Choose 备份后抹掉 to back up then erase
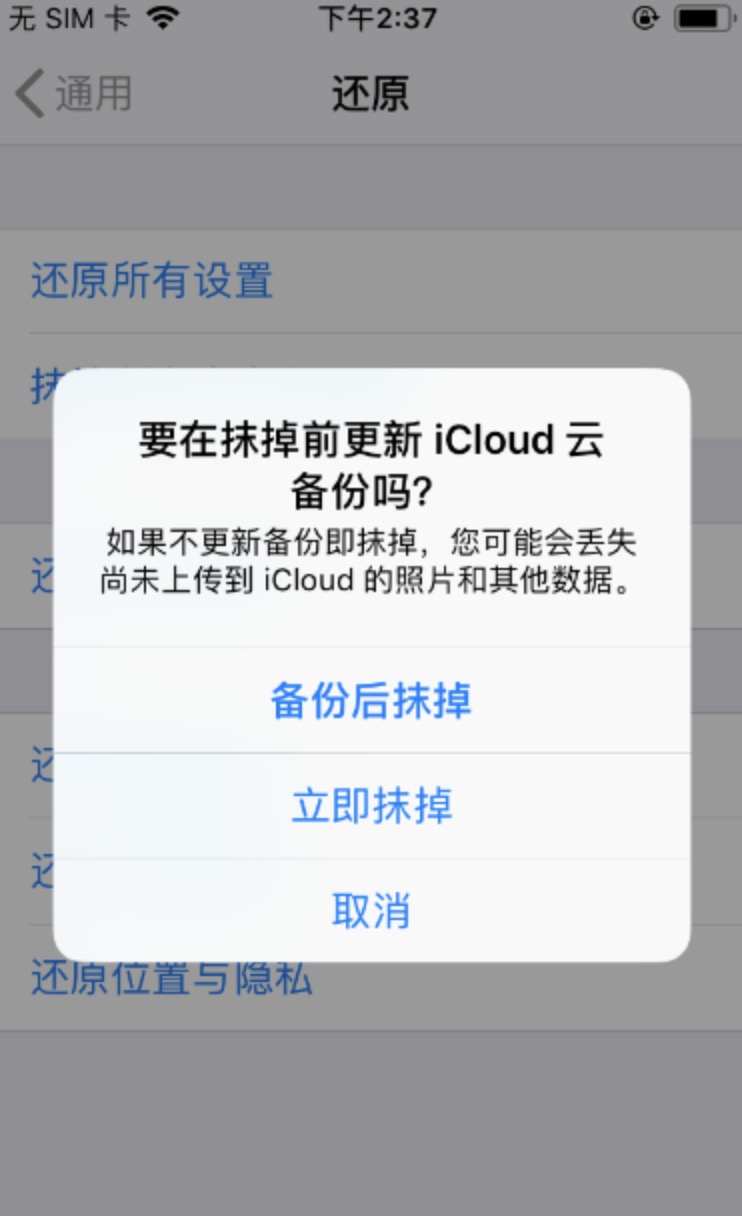Viewport: 742px width, 1216px height. point(371,701)
